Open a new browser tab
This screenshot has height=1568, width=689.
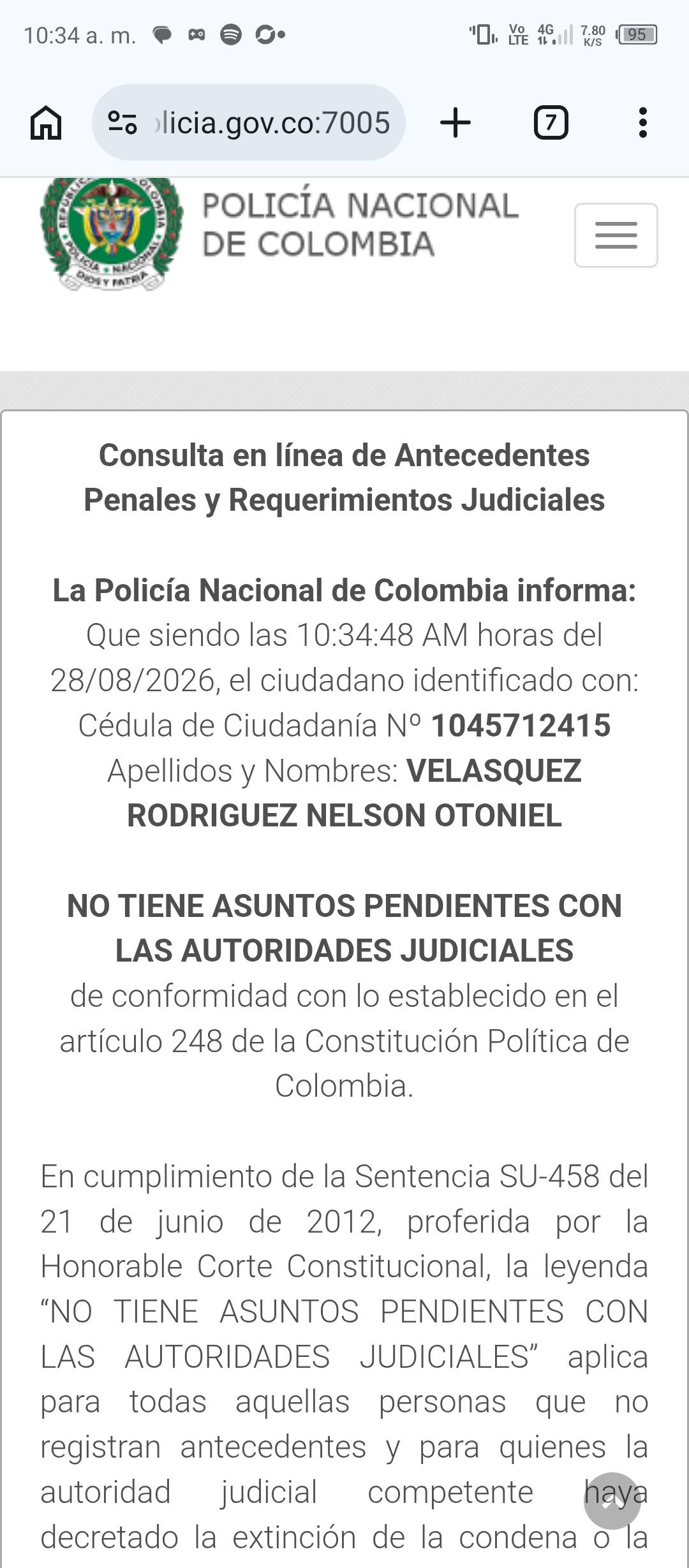456,122
